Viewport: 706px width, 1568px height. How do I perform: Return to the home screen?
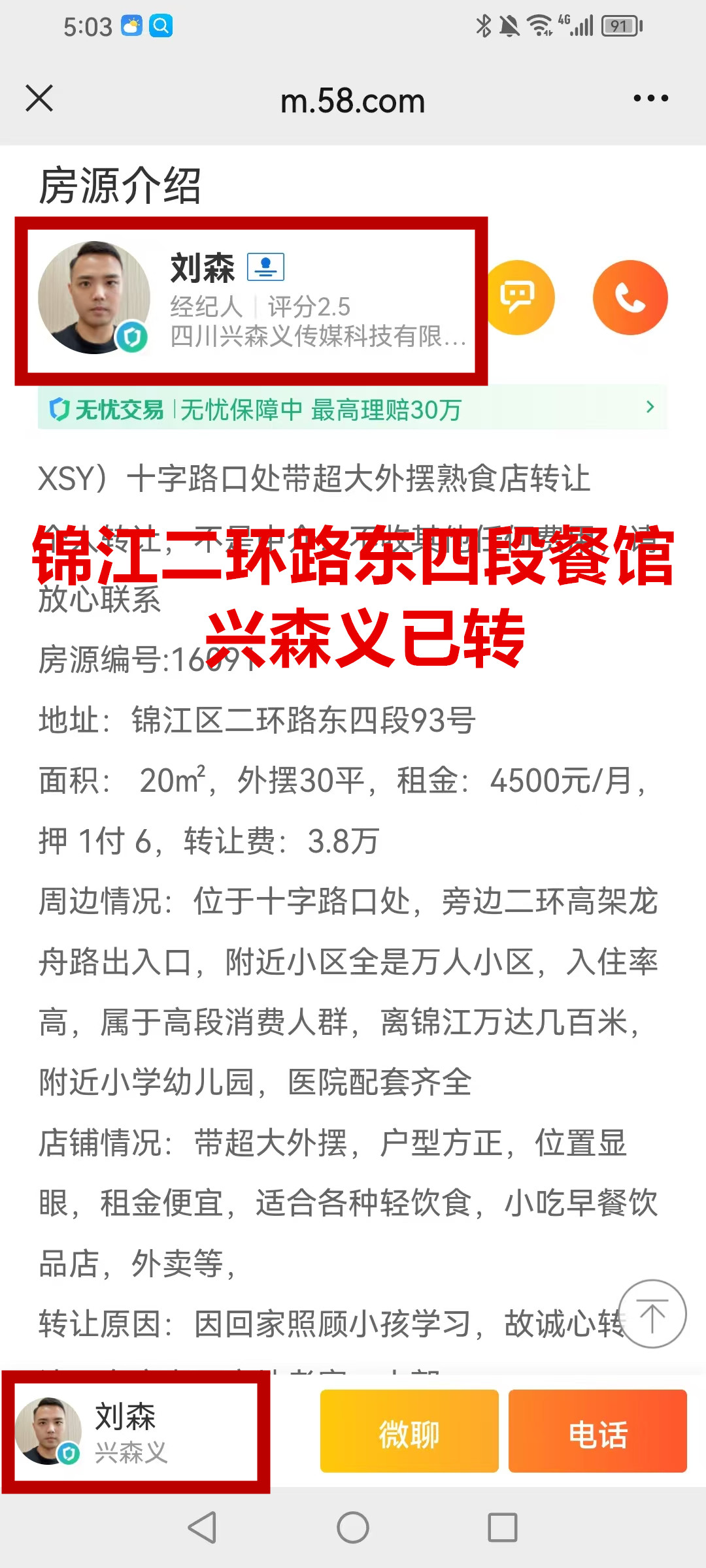click(353, 1528)
